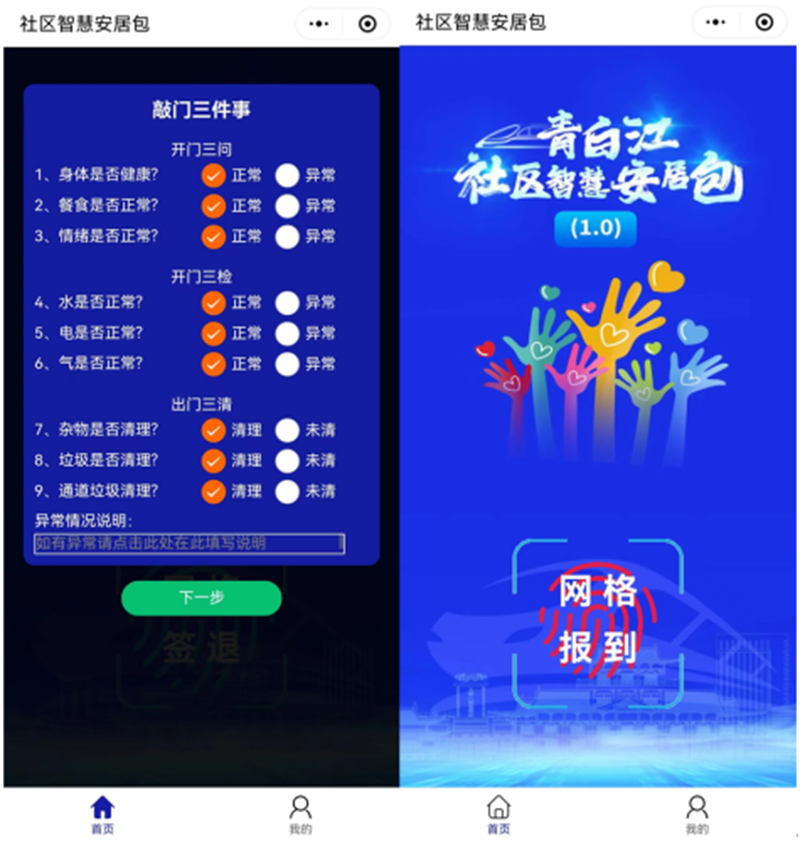The width and height of the screenshot is (800, 847).
Task: Select 未清 for 通道垃圾清理
Action: 290,492
